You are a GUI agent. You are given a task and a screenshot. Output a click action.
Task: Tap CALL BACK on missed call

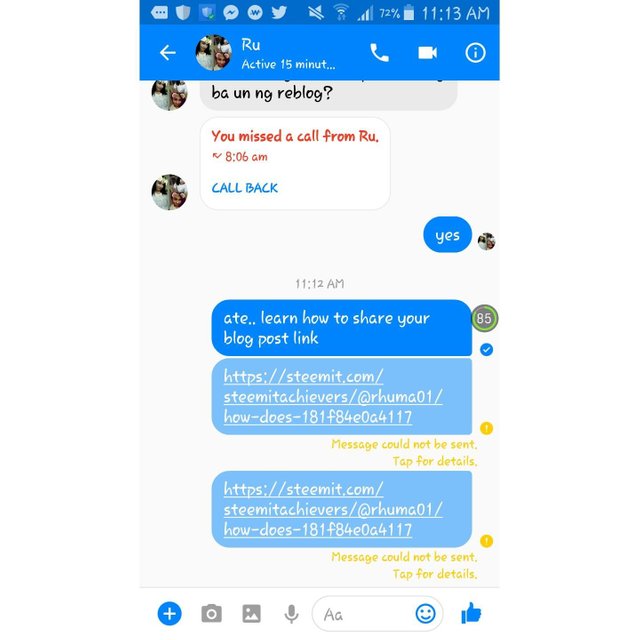pos(245,187)
